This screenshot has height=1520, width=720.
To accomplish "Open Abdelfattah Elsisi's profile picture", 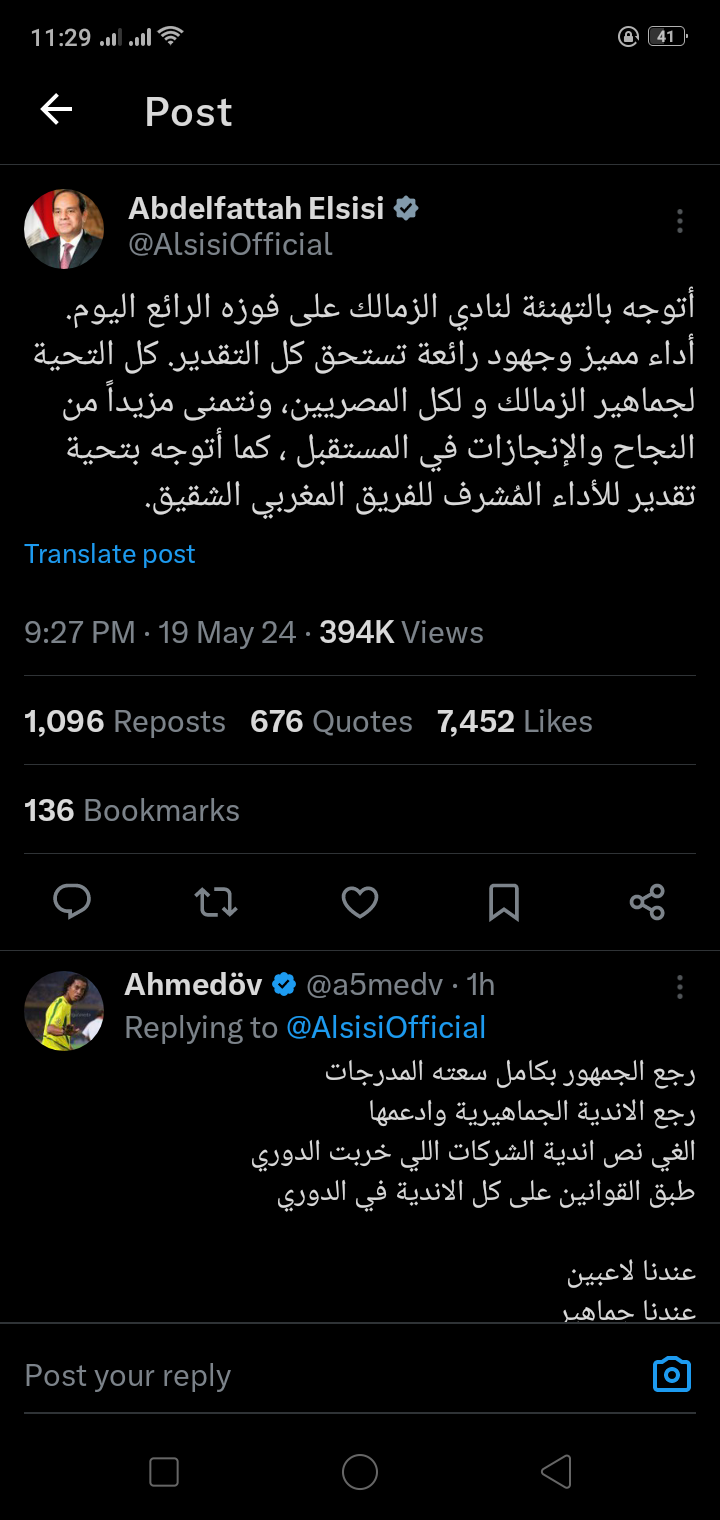I will point(64,229).
